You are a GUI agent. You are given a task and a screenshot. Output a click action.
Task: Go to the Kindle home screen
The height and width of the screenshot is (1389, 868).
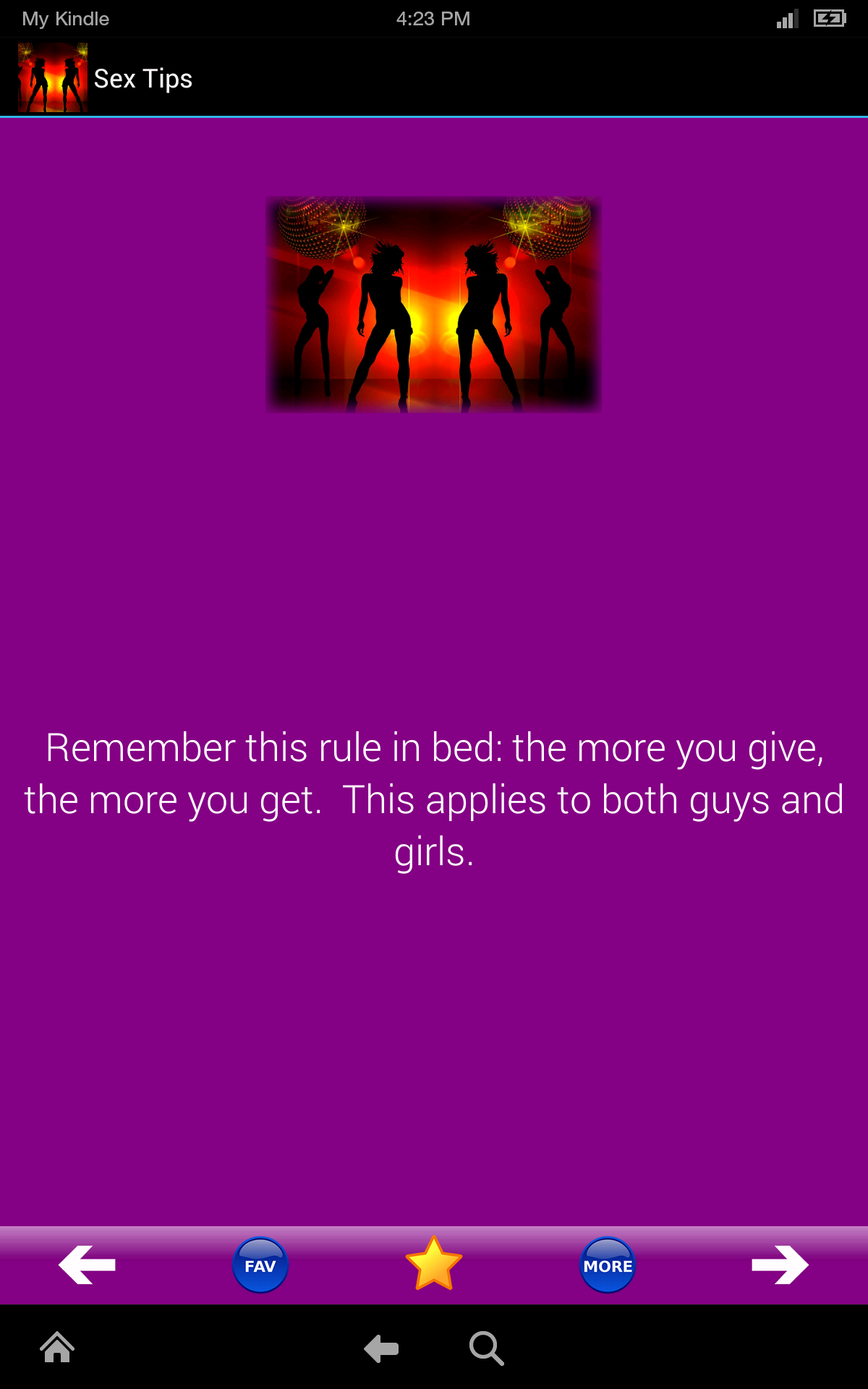point(57,1348)
